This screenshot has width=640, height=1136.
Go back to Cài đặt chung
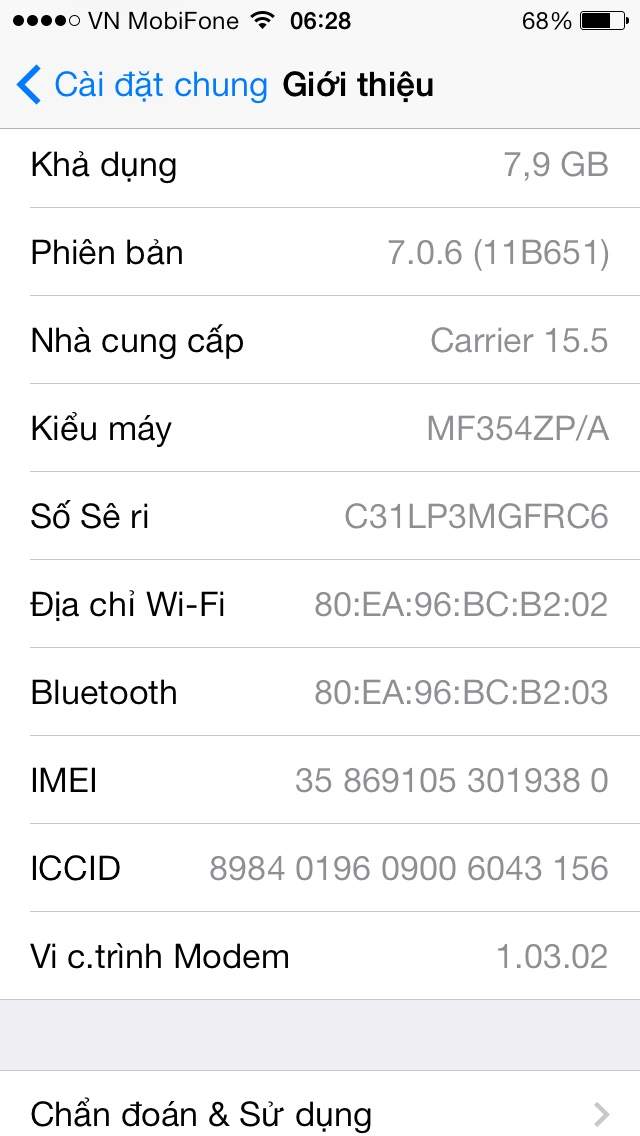click(142, 85)
